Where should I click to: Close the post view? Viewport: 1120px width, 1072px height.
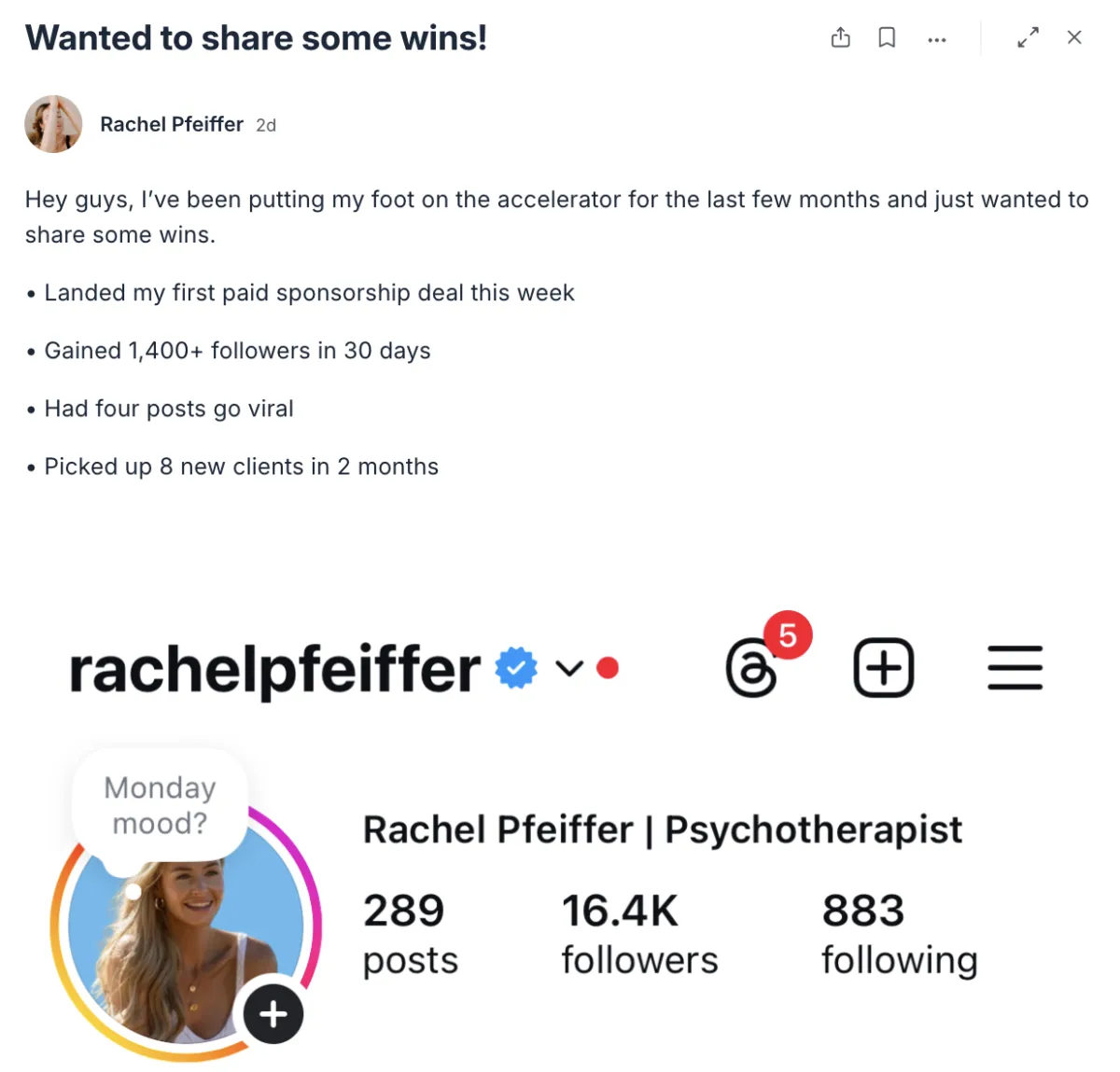(1074, 37)
